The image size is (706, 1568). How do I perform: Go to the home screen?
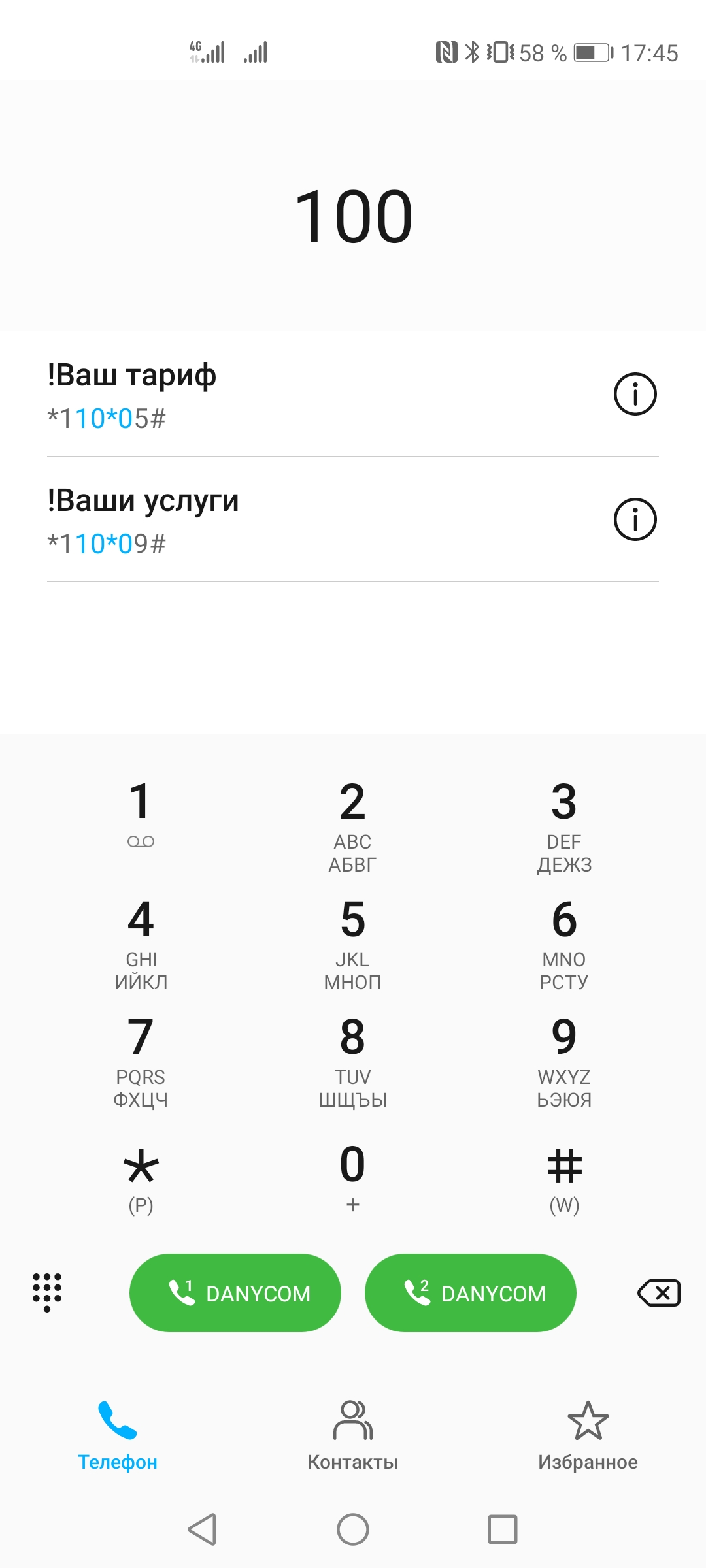(352, 1529)
